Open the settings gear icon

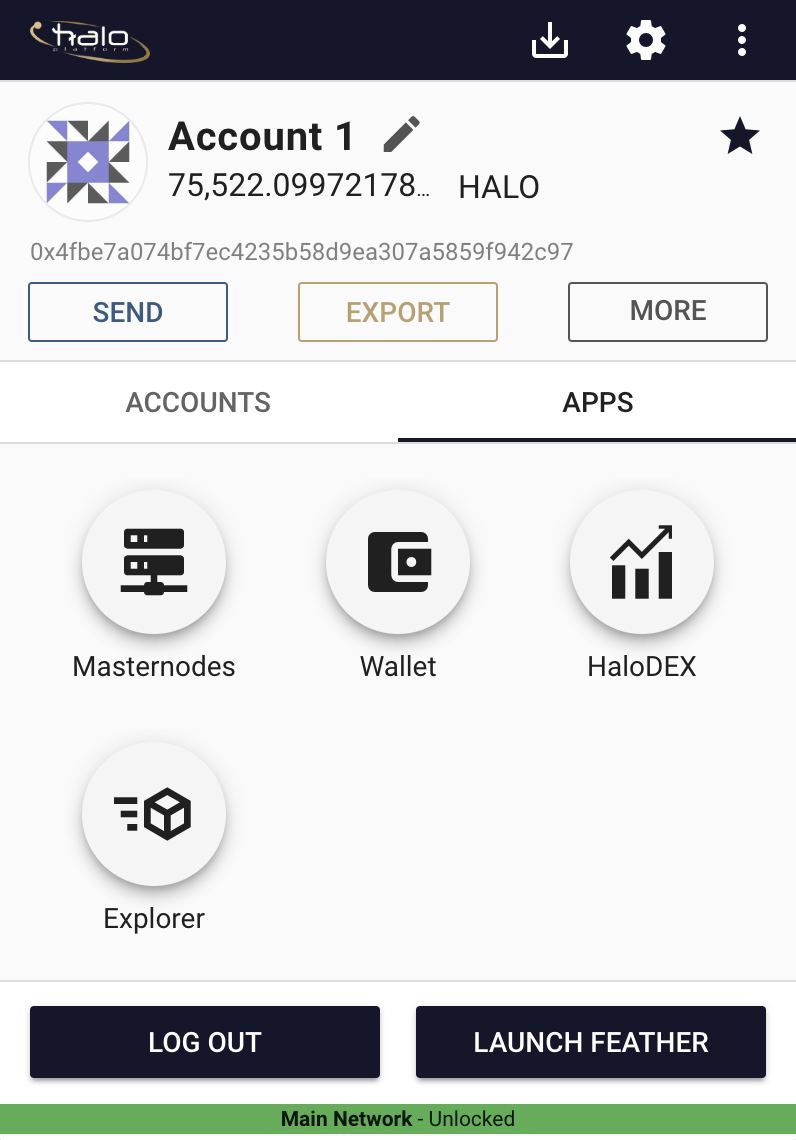point(645,40)
